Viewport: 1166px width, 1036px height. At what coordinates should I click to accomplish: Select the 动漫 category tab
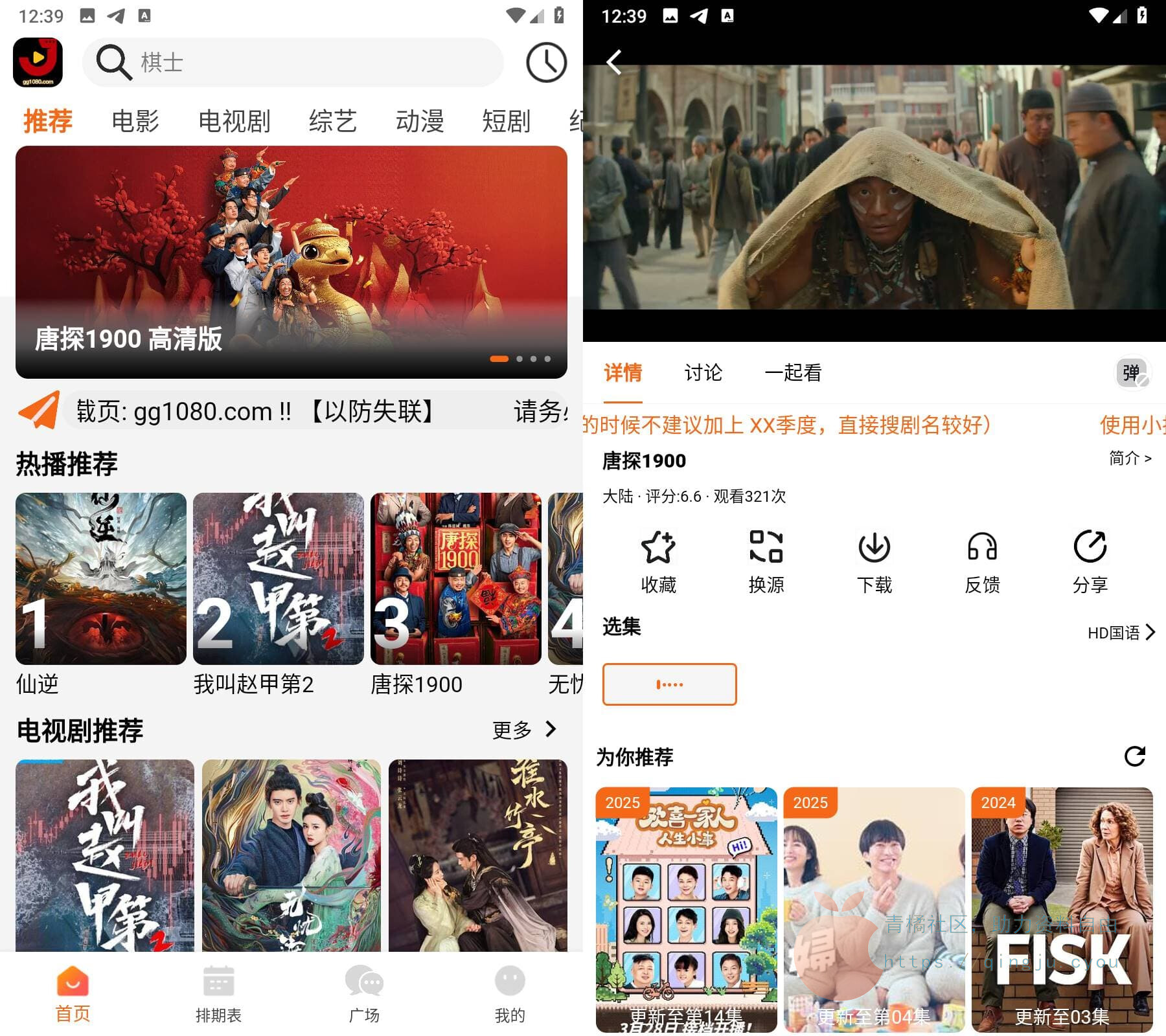click(419, 121)
